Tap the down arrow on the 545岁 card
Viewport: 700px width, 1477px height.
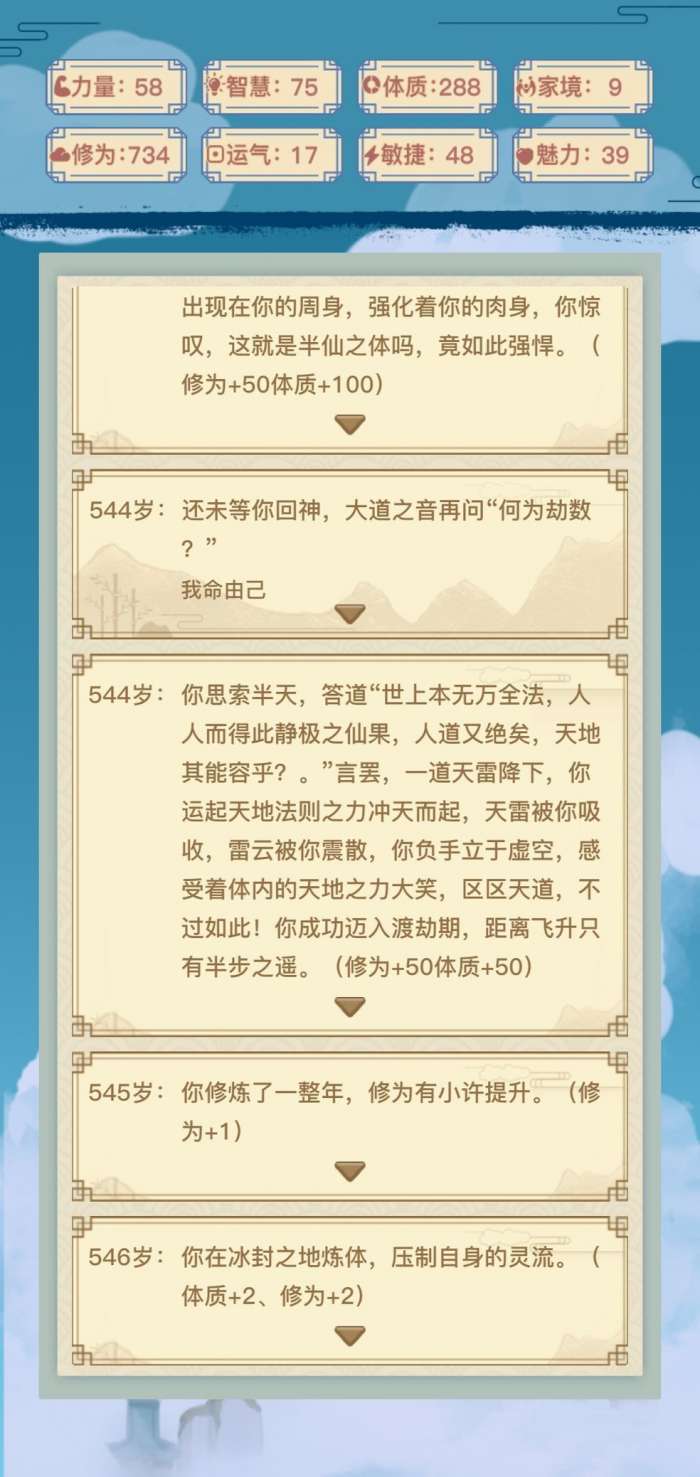[350, 1170]
